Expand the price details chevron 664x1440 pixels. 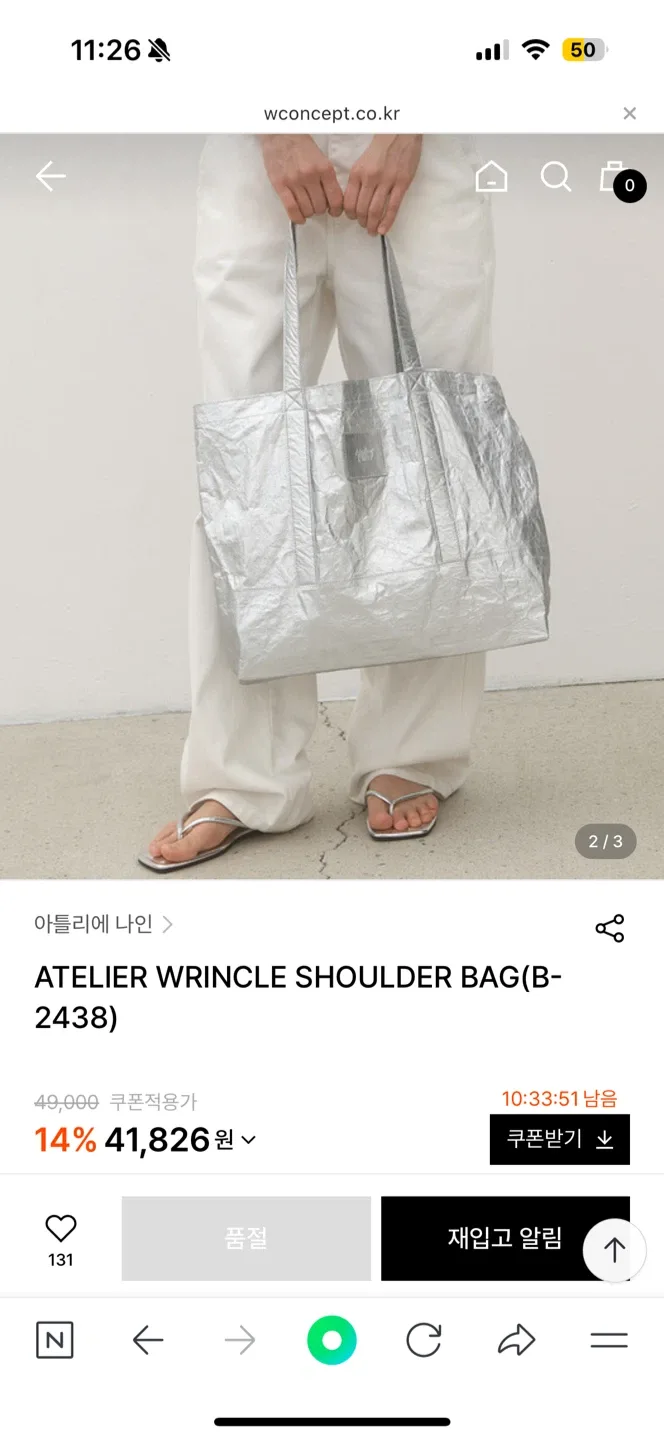click(x=248, y=1139)
